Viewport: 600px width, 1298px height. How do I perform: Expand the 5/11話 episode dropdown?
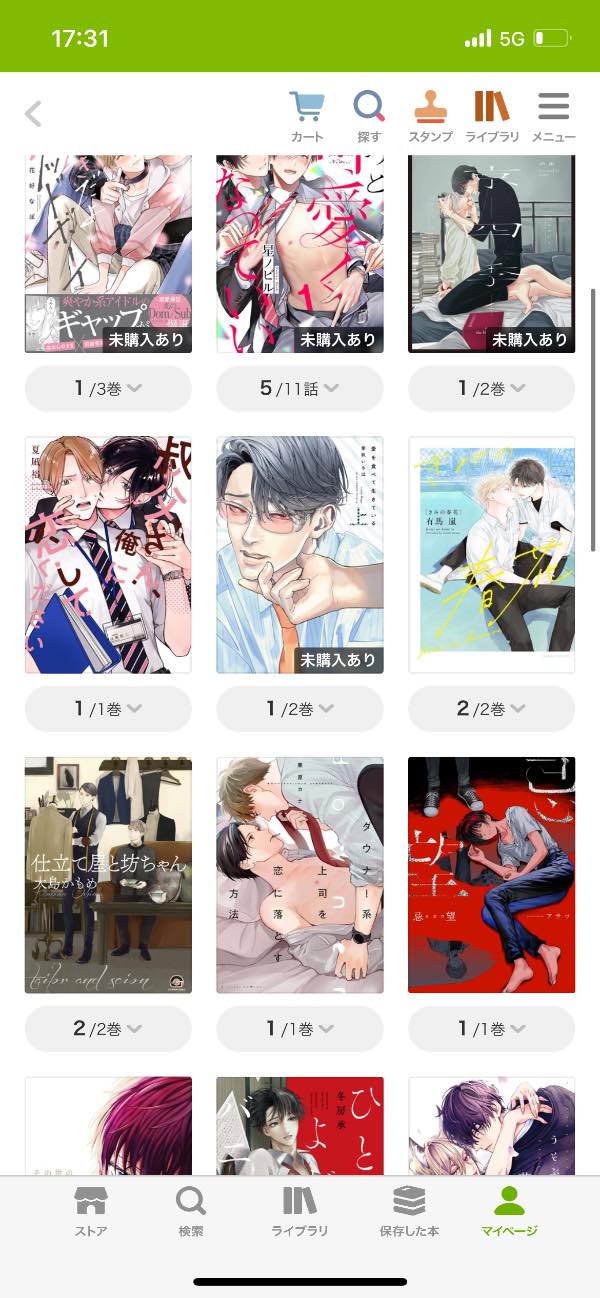tap(300, 389)
